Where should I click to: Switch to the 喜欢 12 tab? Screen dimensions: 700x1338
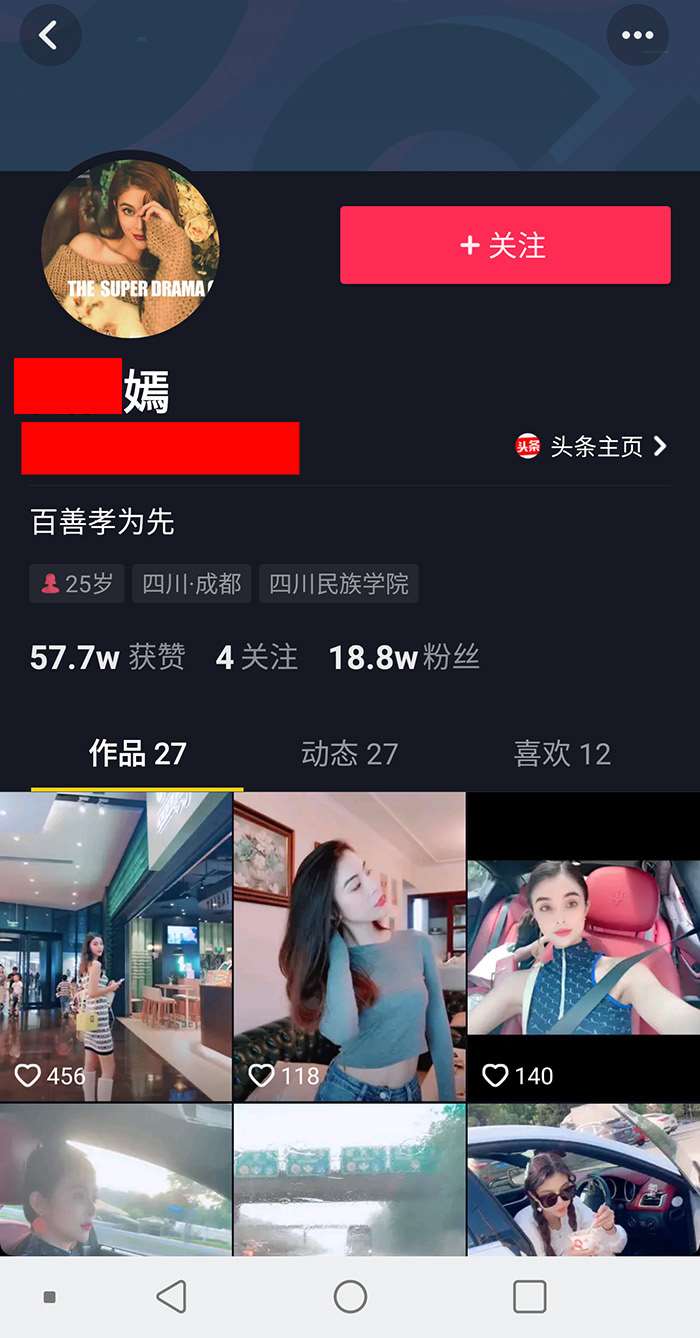click(x=562, y=754)
